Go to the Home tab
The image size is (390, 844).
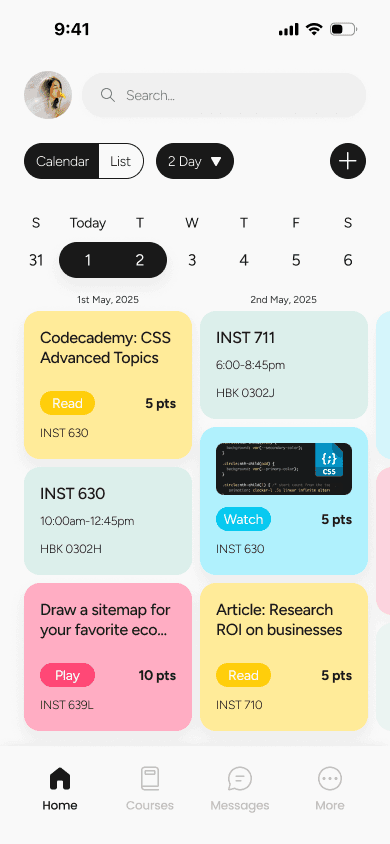tap(60, 789)
